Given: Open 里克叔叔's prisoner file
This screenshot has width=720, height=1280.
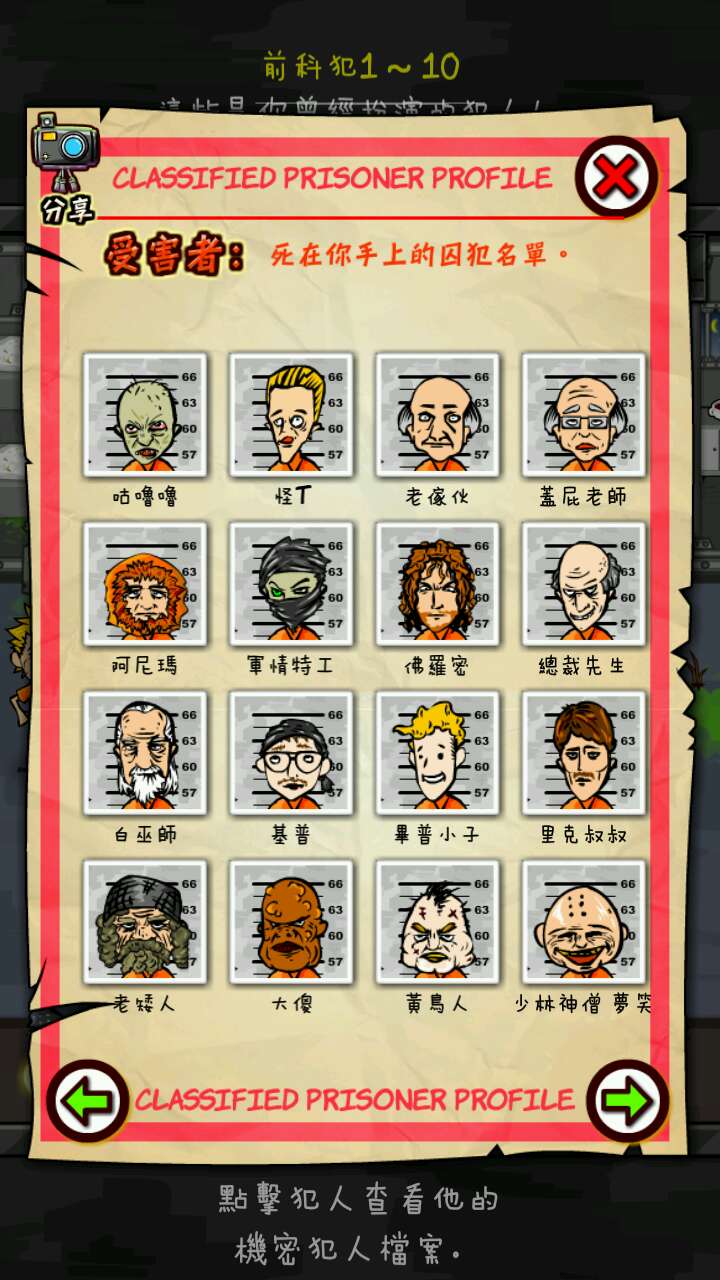Looking at the screenshot, I should pos(584,753).
